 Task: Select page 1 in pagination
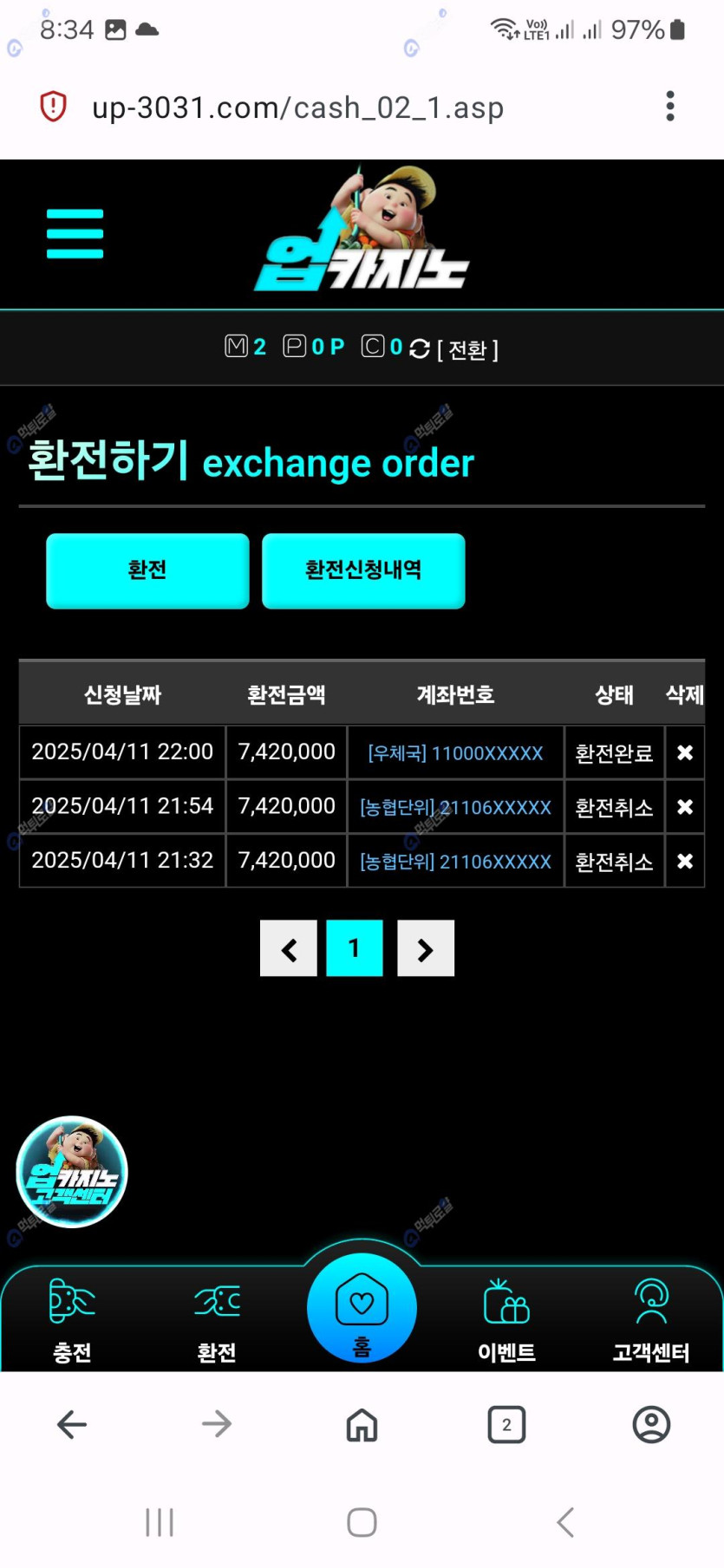pyautogui.click(x=354, y=948)
